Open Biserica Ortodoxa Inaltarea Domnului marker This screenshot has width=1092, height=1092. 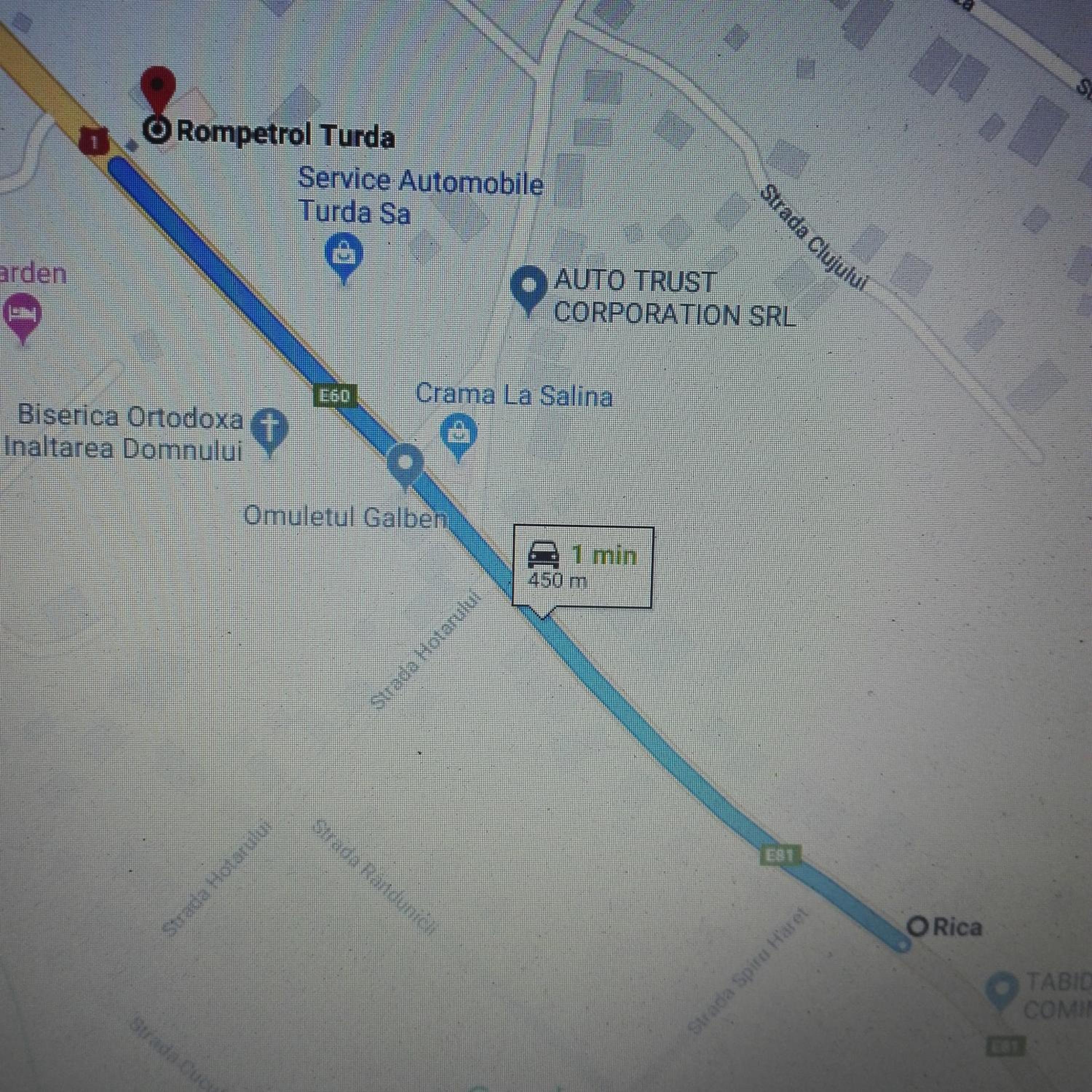[x=270, y=429]
